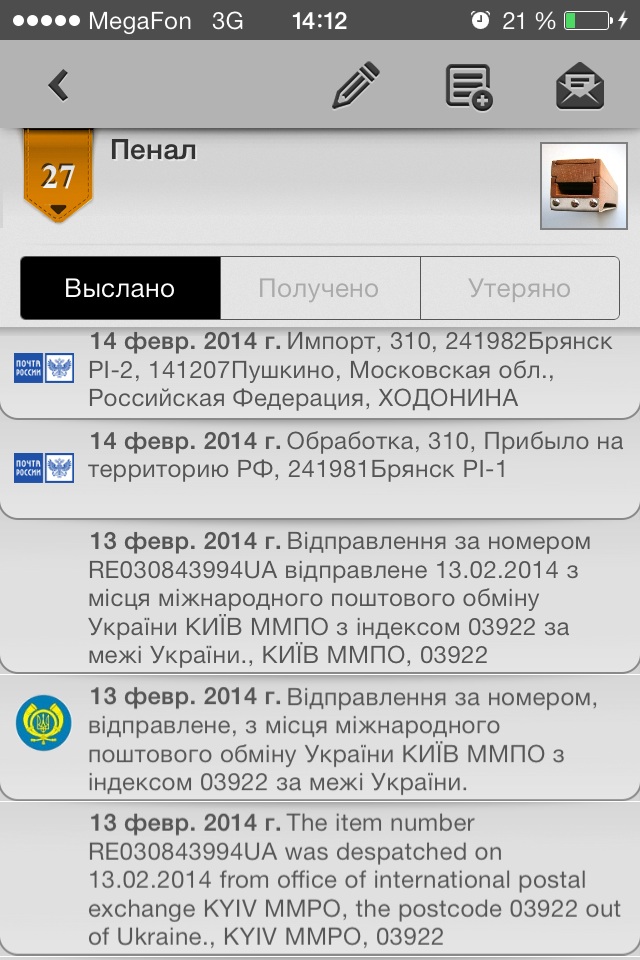Image resolution: width=640 pixels, height=960 pixels.
Task: Select the Выслано segment
Action: click(120, 289)
